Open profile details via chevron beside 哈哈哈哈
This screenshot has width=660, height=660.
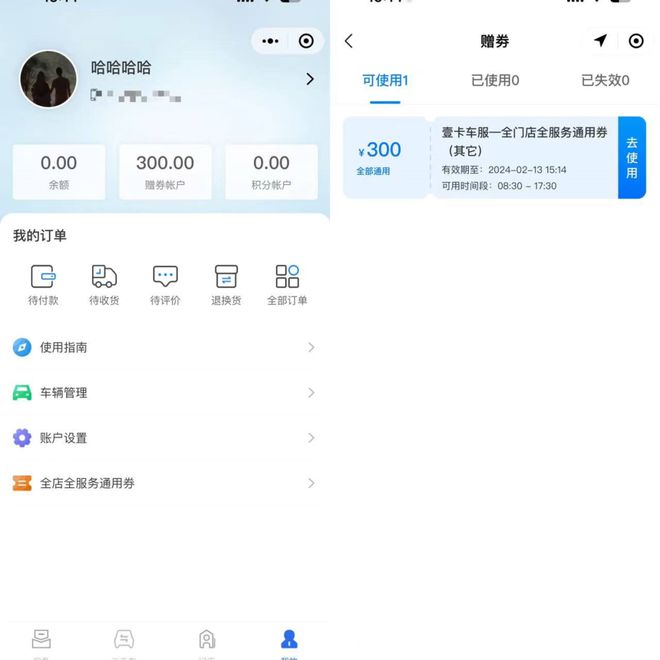click(x=310, y=79)
